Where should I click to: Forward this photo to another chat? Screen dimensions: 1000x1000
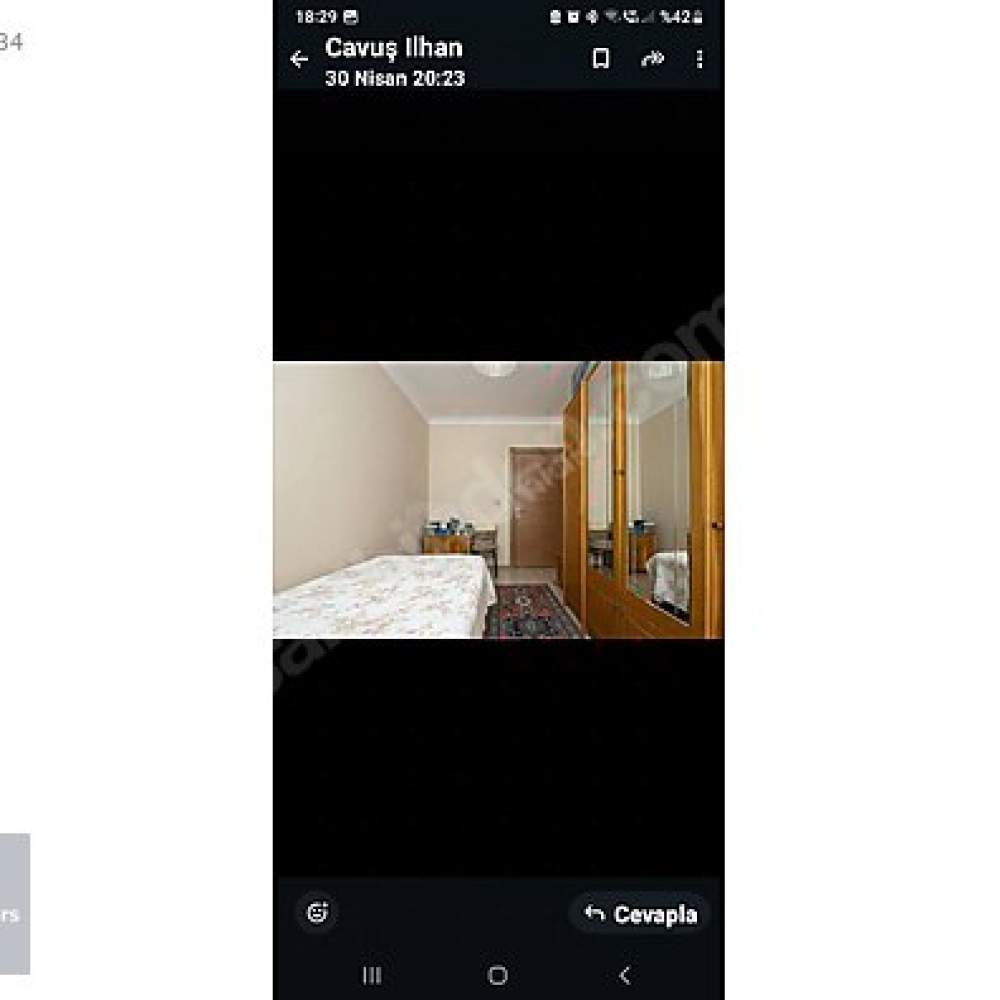click(x=652, y=60)
